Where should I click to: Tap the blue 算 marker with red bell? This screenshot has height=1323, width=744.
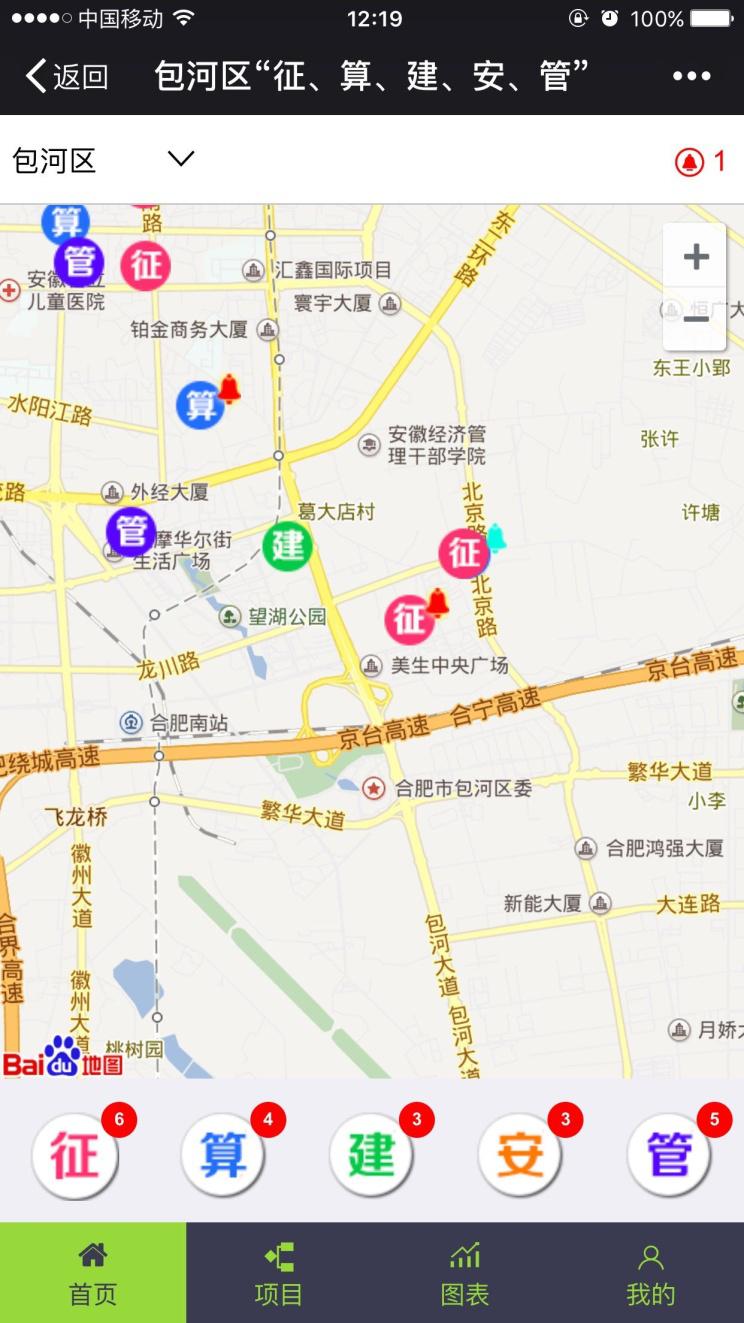tap(200, 405)
